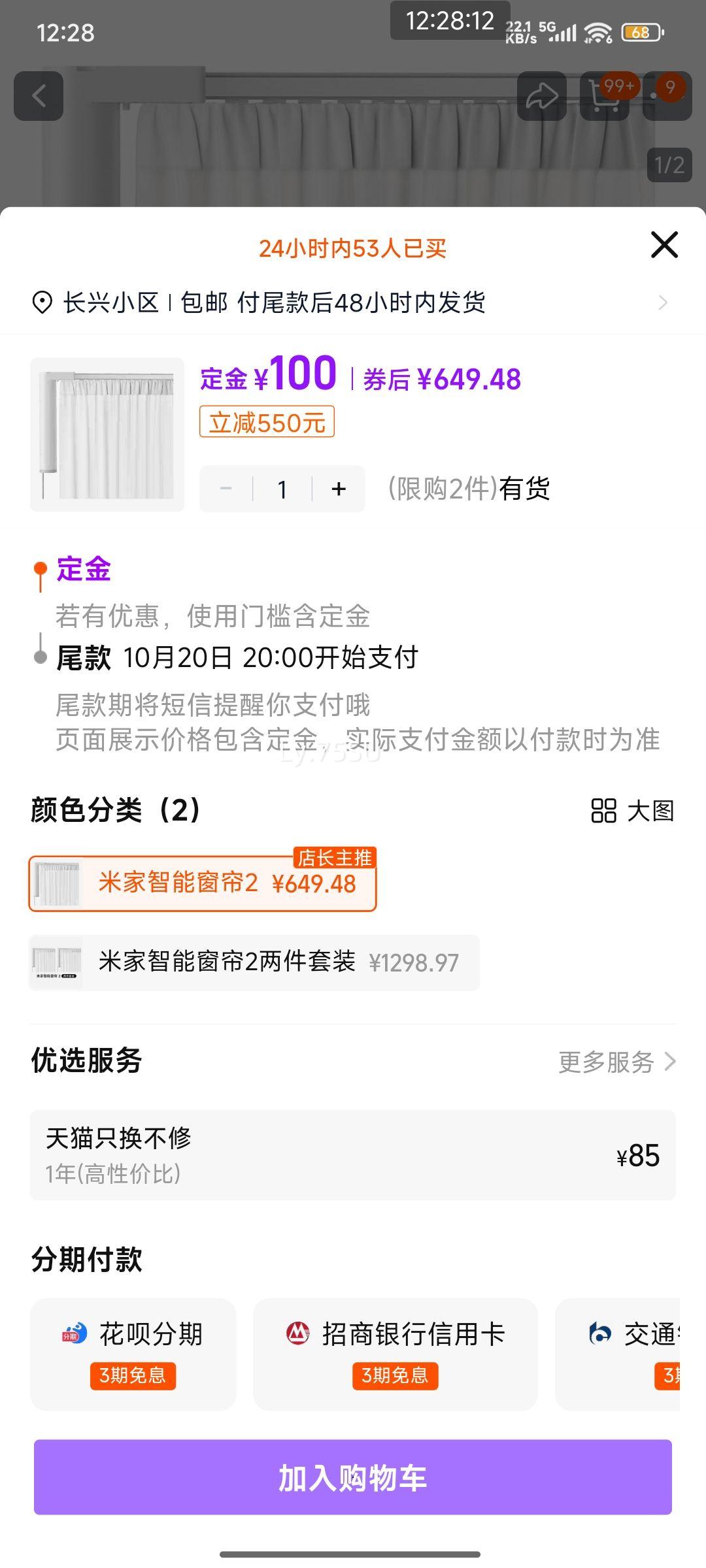Viewport: 706px width, 1568px height.
Task: Select 米家智能窗帘2 option
Action: (203, 884)
